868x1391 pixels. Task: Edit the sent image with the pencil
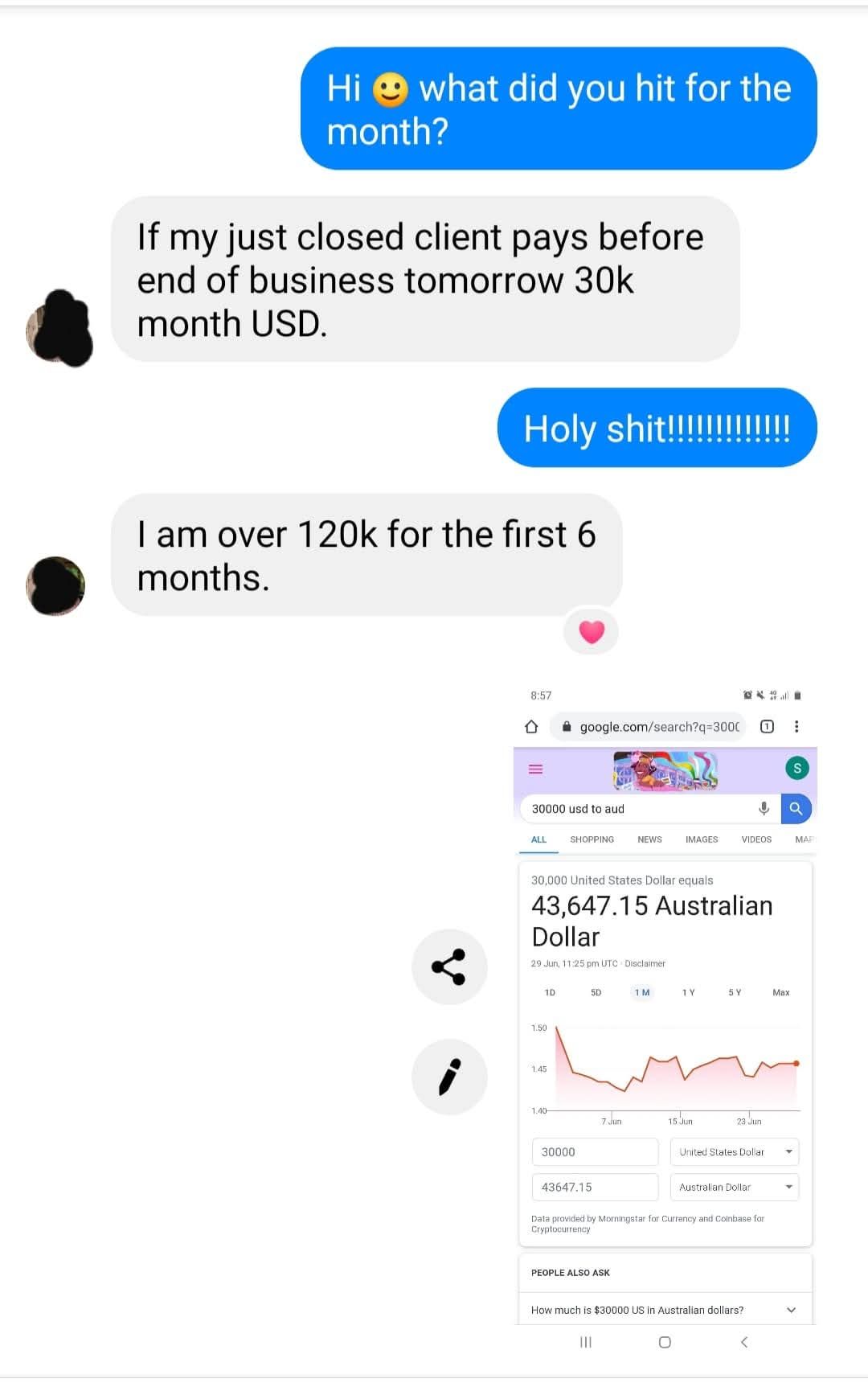(x=449, y=1077)
